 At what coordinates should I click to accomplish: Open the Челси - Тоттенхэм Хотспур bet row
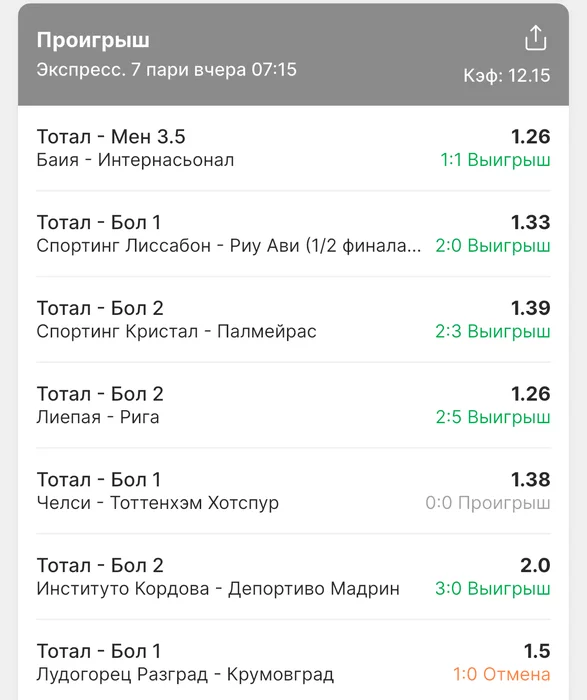(293, 491)
